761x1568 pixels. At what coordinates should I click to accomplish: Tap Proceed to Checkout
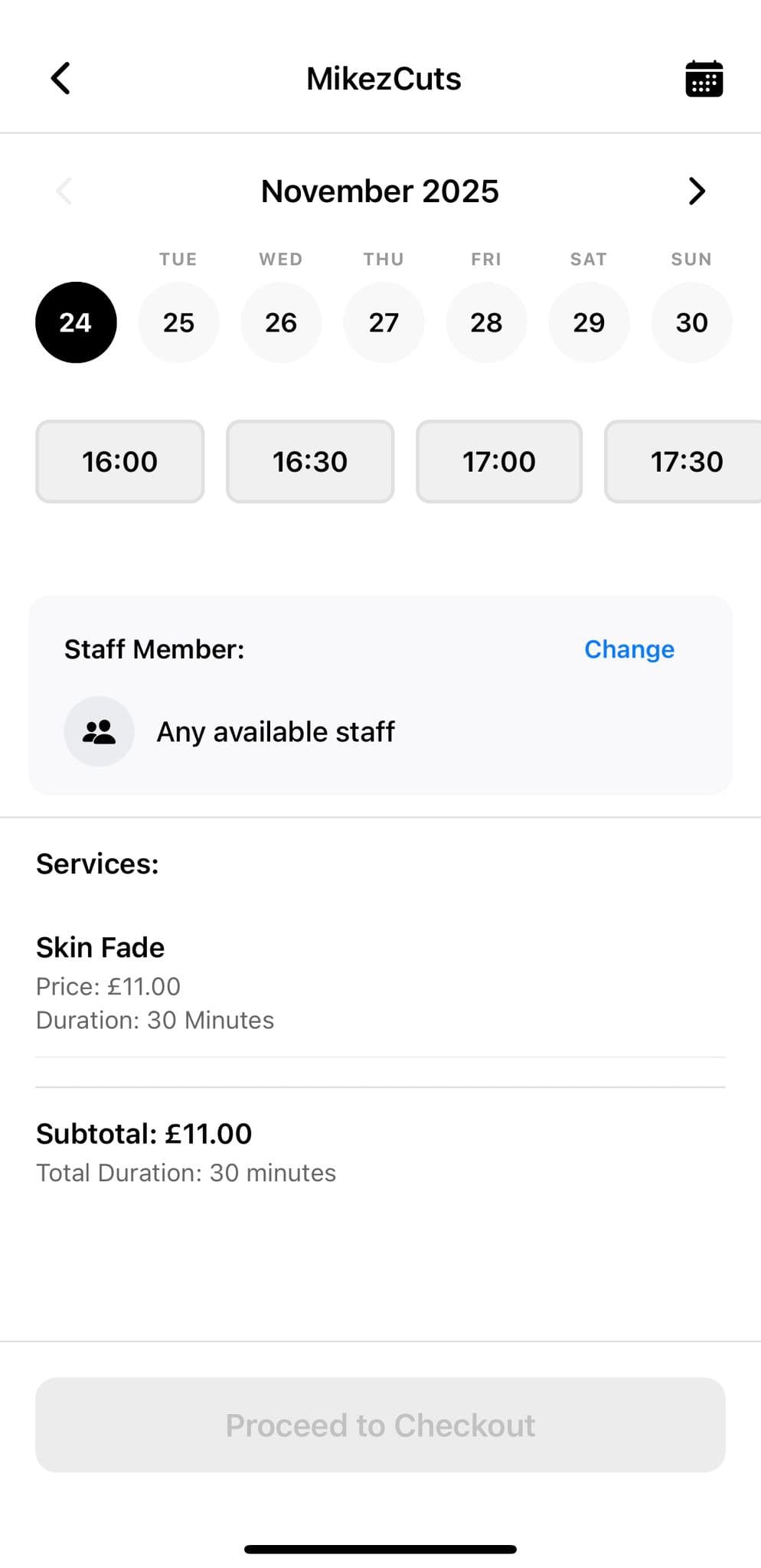(380, 1425)
